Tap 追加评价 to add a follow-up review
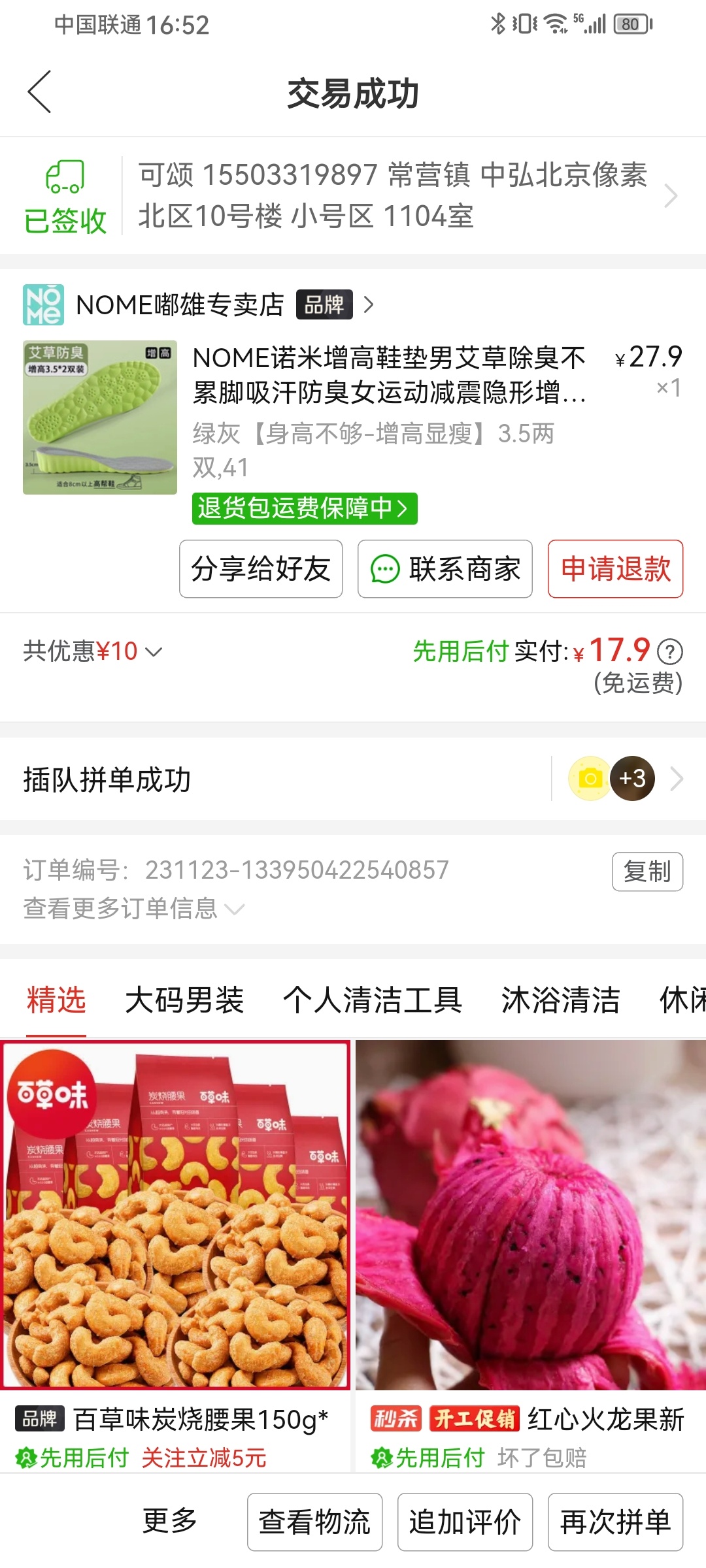The width and height of the screenshot is (706, 1568). point(465,1522)
